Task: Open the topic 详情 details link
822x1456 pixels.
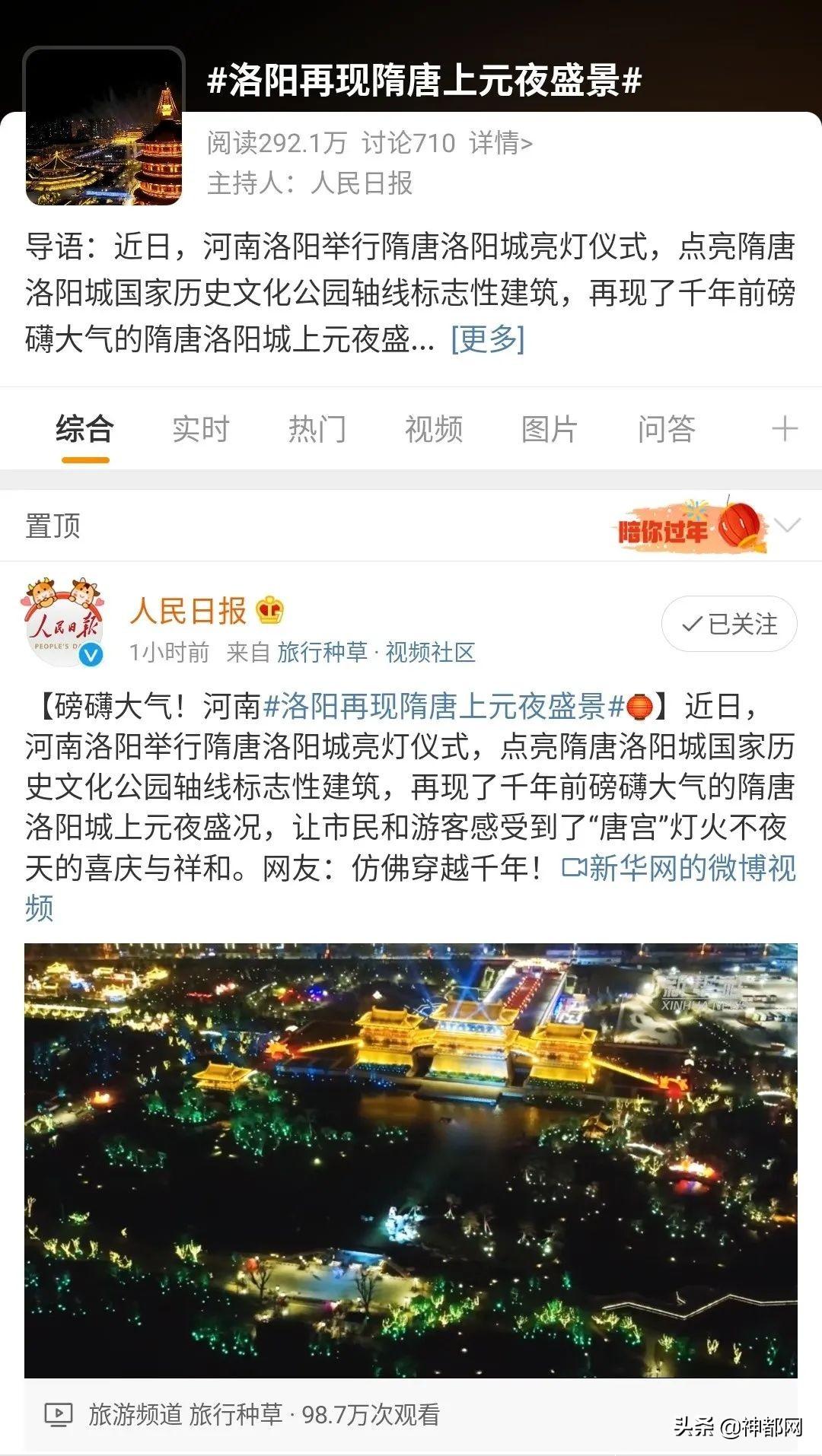Action: pos(501,142)
